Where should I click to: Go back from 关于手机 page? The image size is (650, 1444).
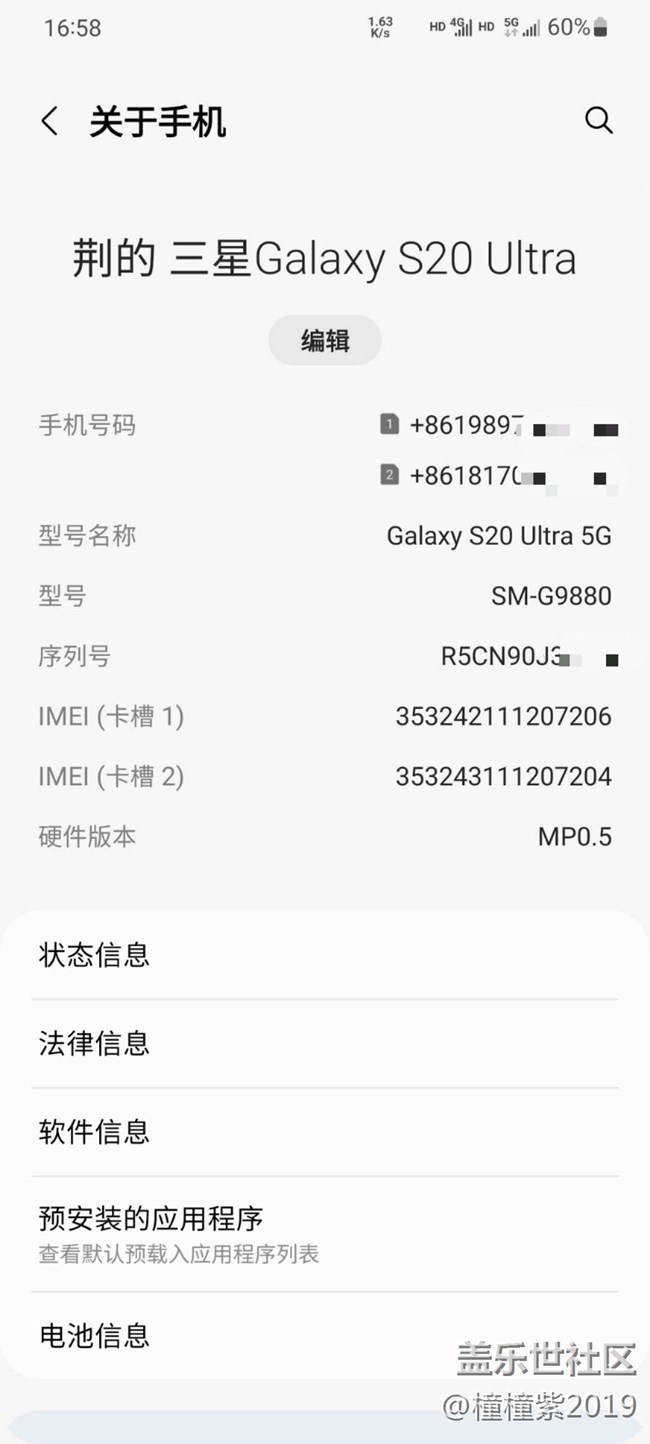pyautogui.click(x=49, y=122)
